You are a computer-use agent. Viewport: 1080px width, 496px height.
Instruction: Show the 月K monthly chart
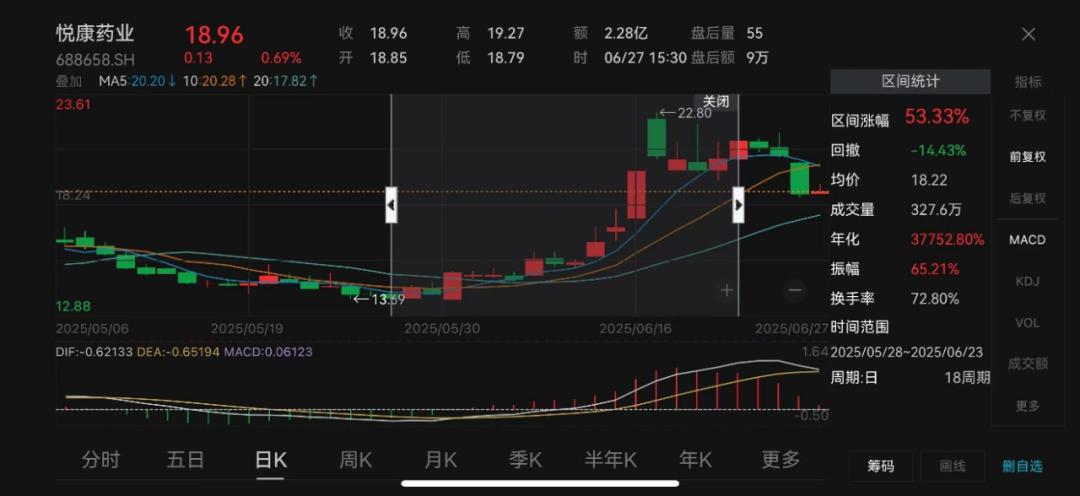(x=441, y=460)
